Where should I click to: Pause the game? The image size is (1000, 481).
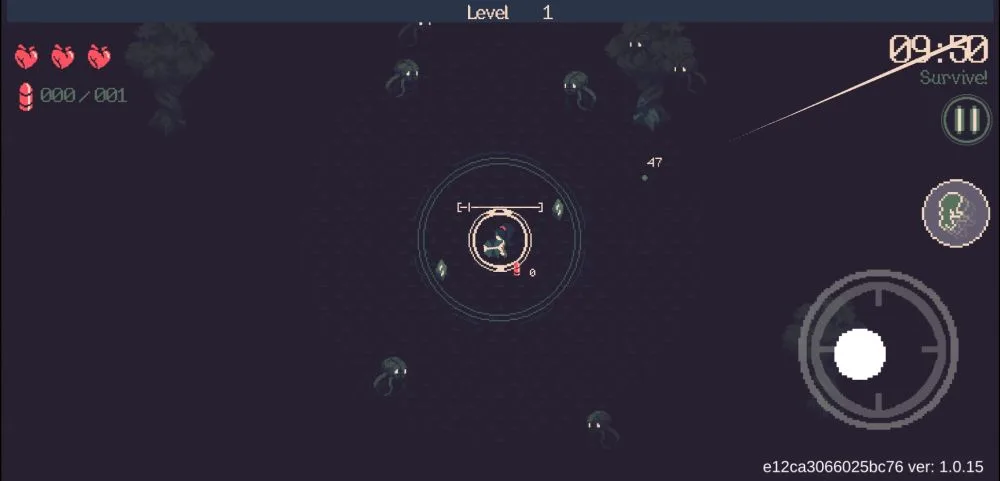click(x=966, y=121)
